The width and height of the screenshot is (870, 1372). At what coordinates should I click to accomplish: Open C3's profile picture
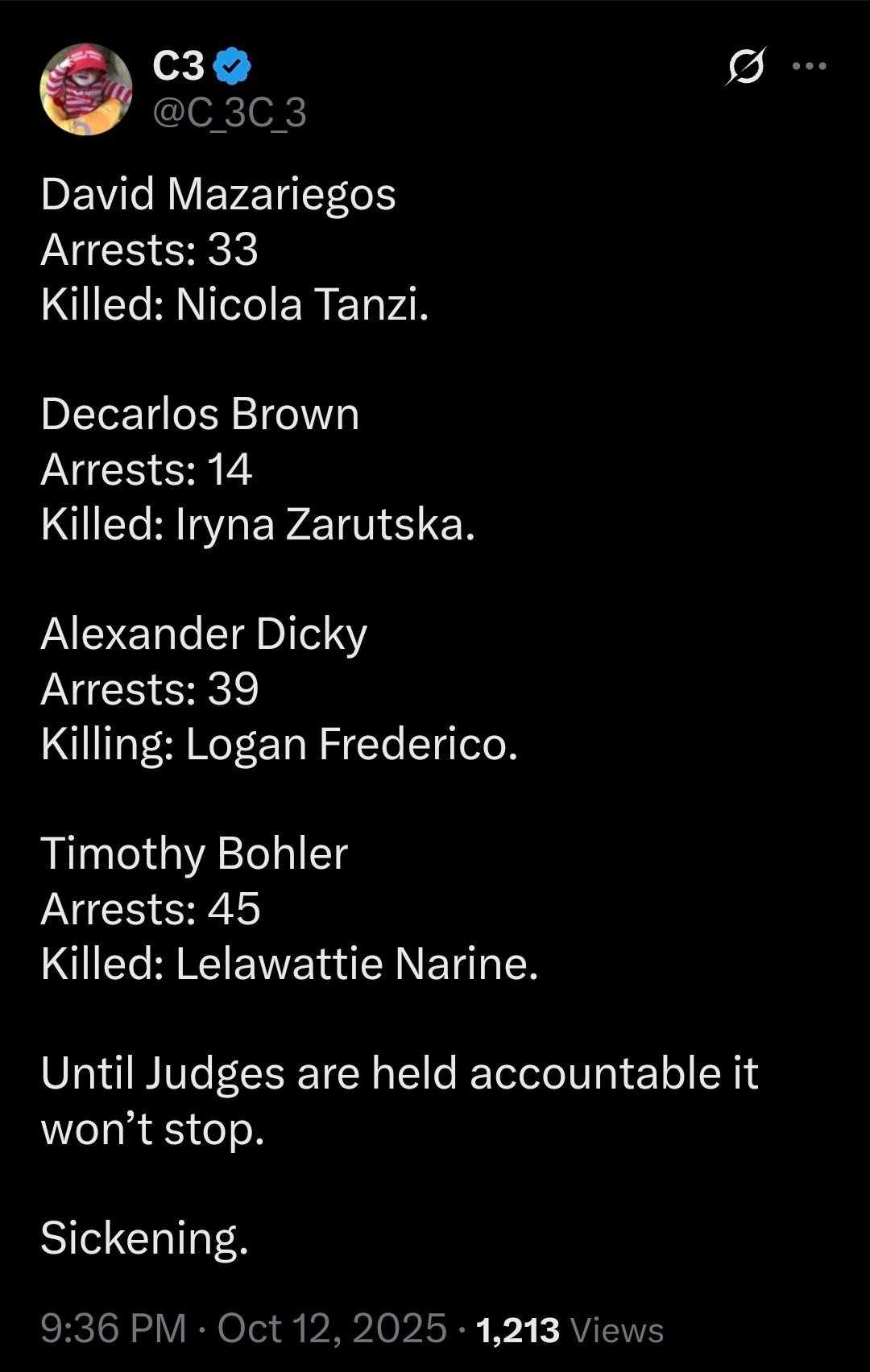click(x=86, y=89)
